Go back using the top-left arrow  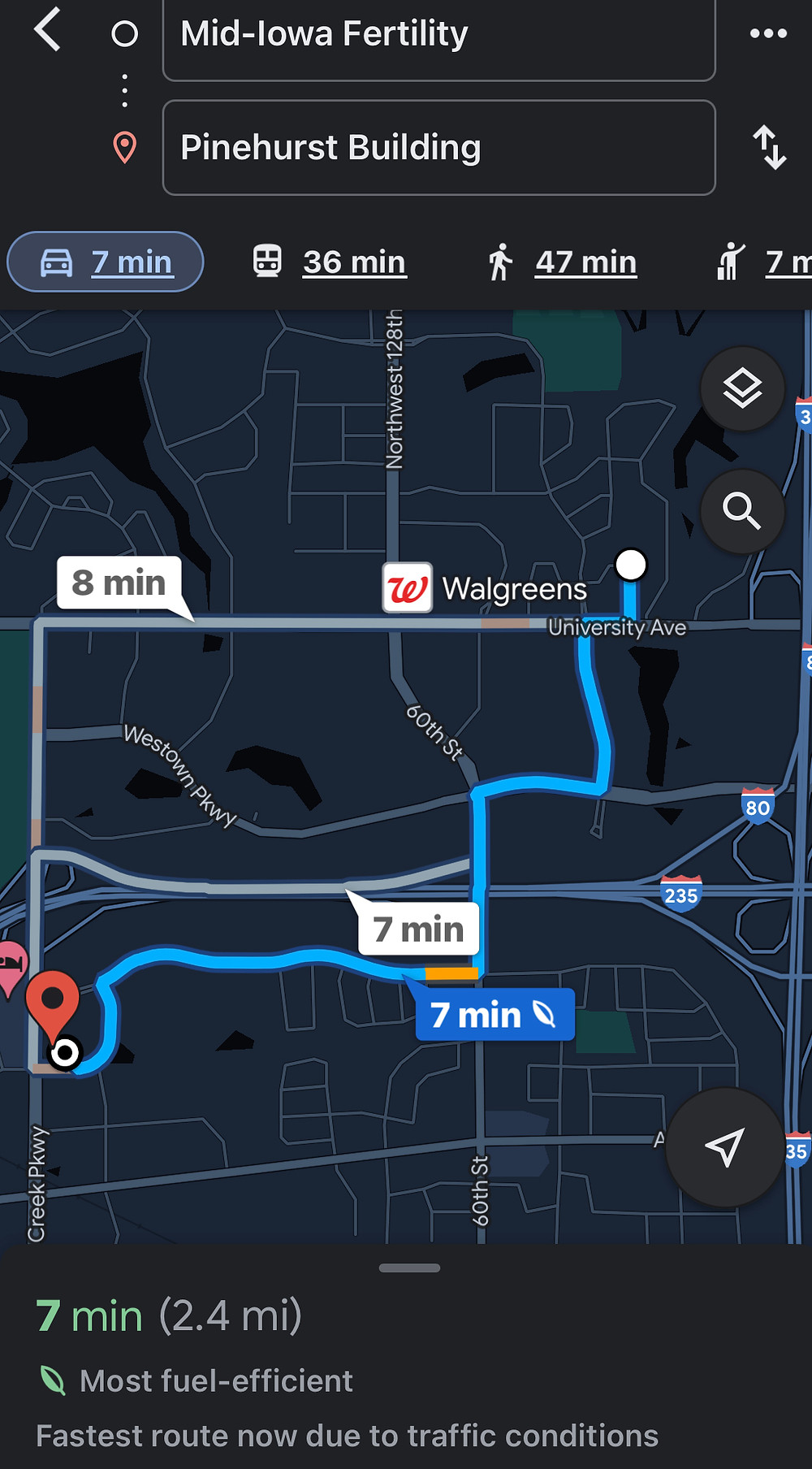[48, 30]
